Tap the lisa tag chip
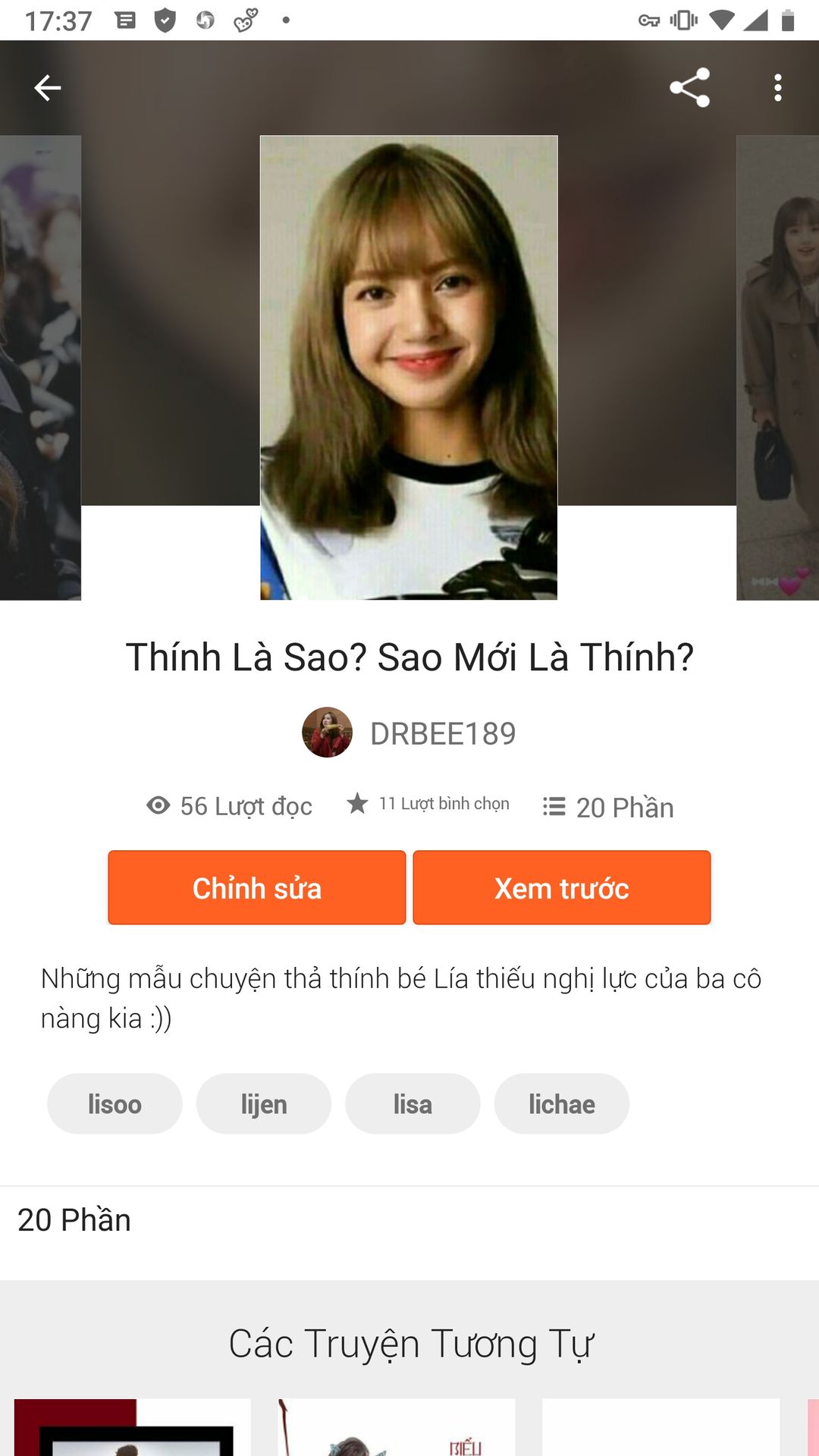 click(x=413, y=1103)
